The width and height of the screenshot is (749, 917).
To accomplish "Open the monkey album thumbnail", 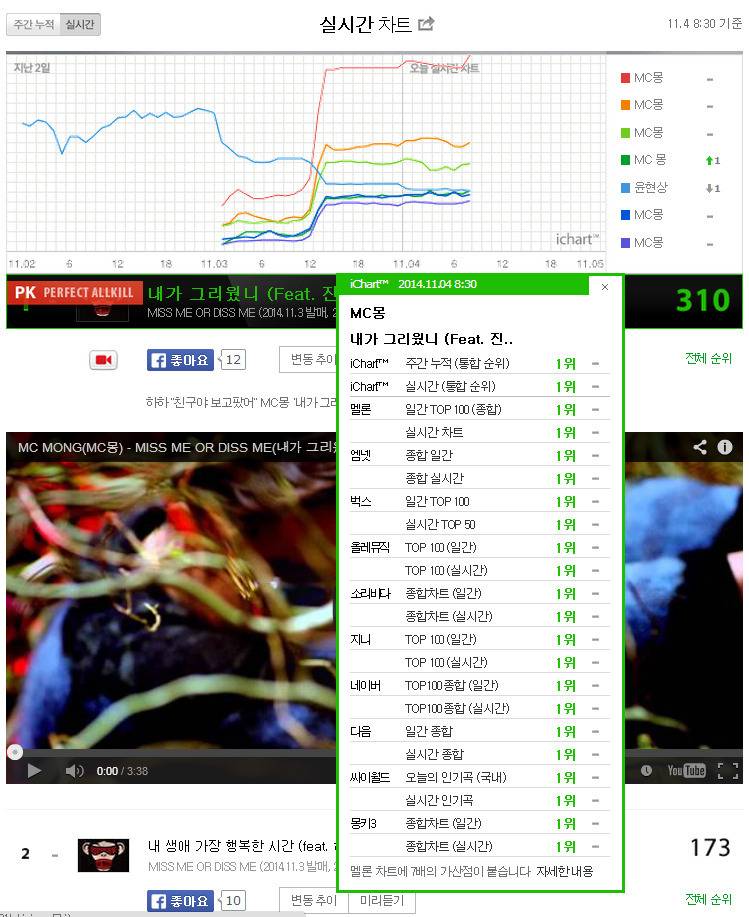I will 103,854.
